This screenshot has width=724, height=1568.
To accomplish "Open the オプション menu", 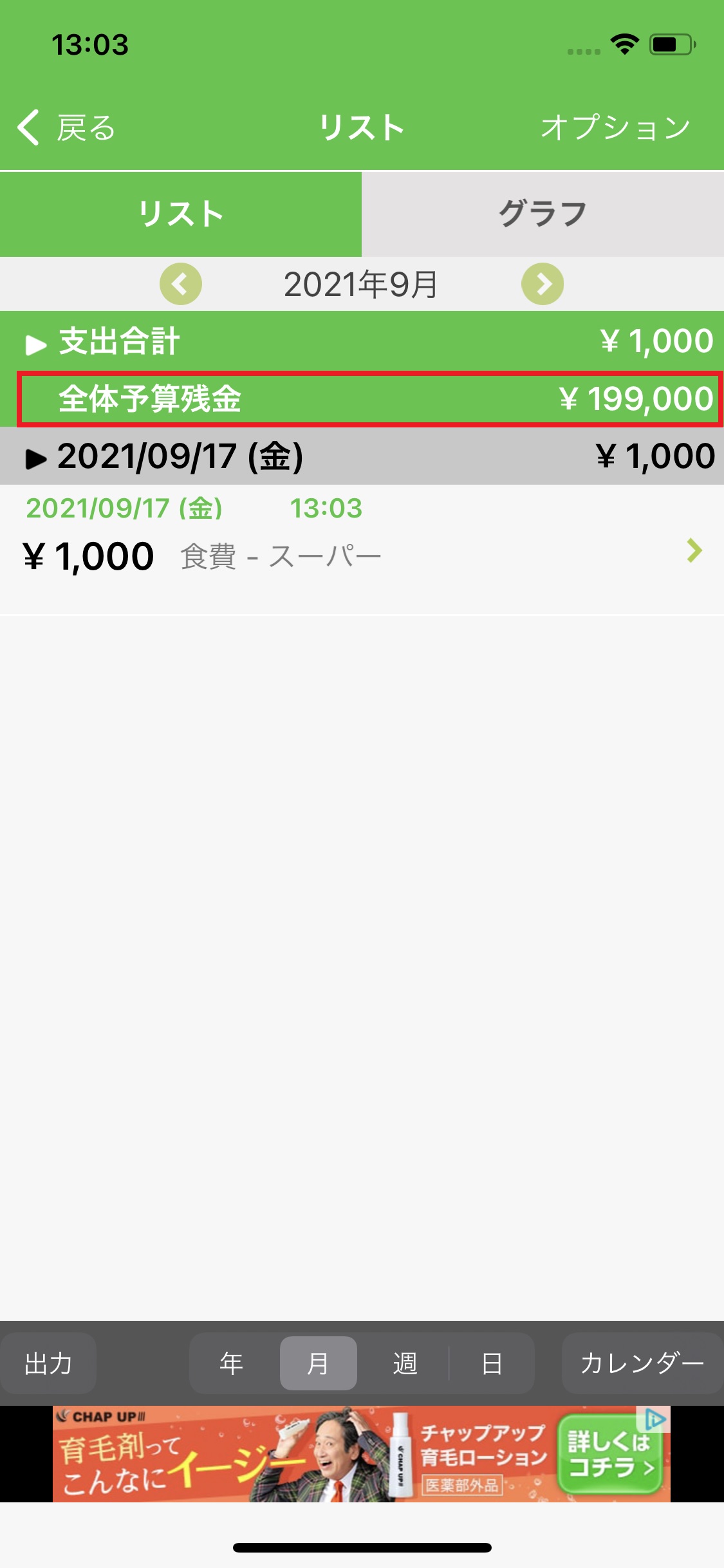I will click(615, 127).
